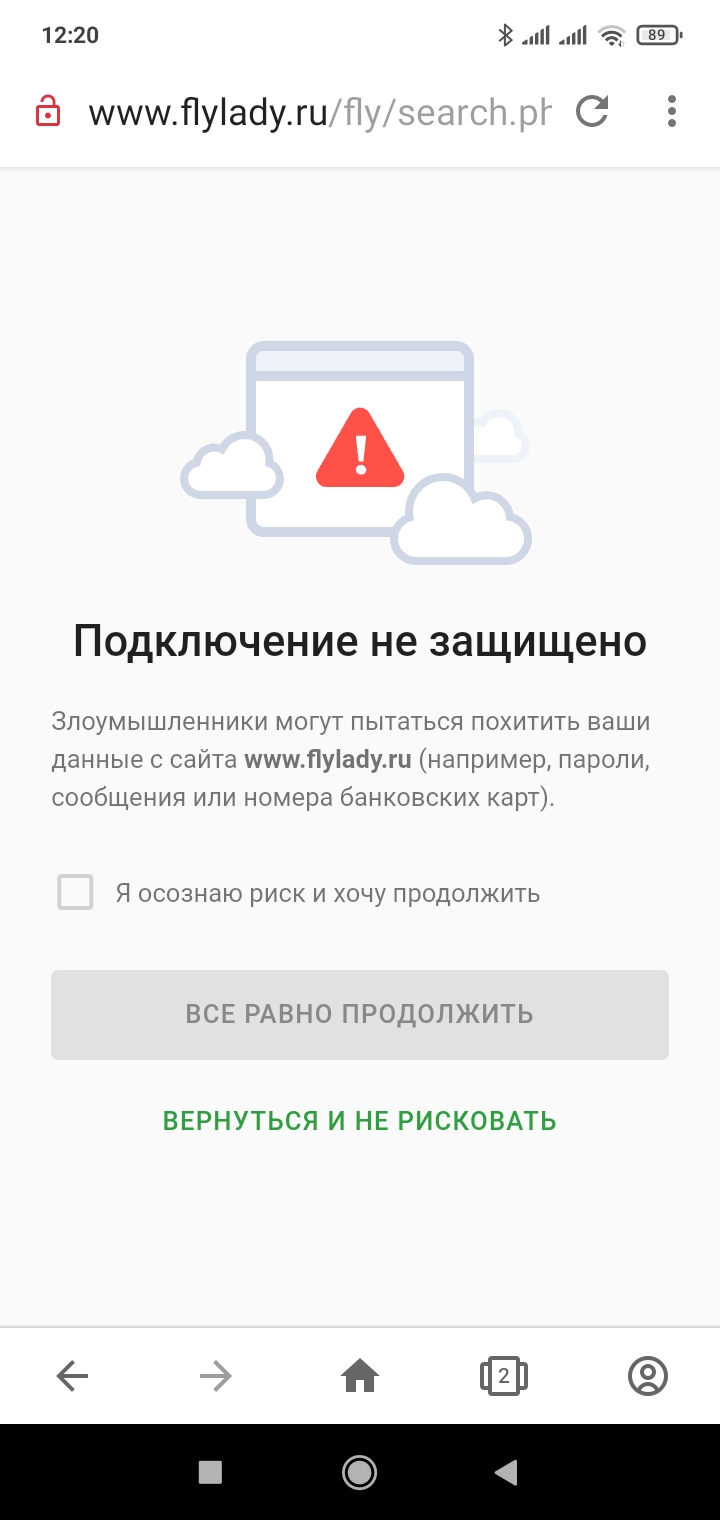Open the browser overflow menu
The width and height of the screenshot is (720, 1520).
point(672,111)
